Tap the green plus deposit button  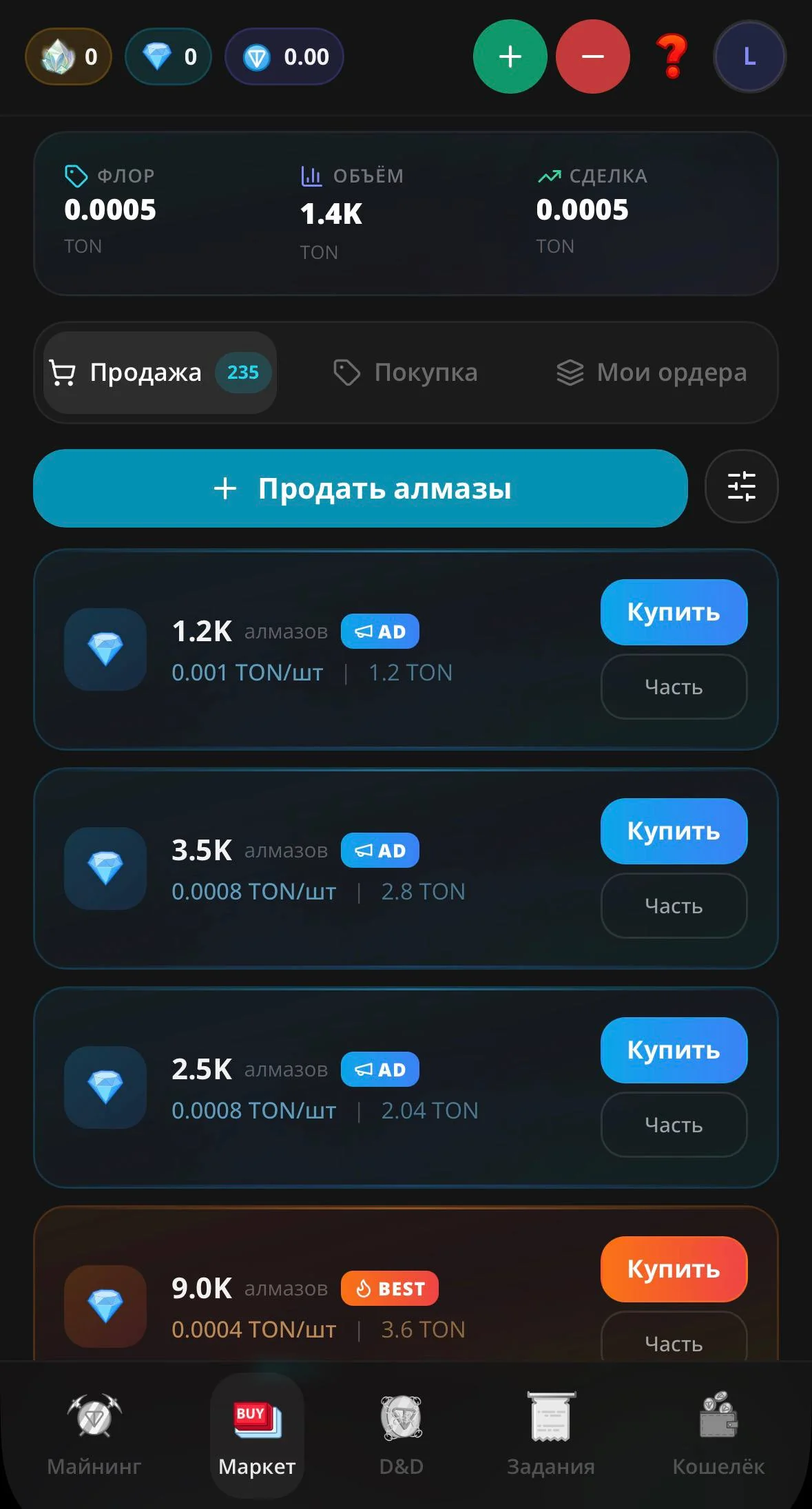(x=510, y=56)
